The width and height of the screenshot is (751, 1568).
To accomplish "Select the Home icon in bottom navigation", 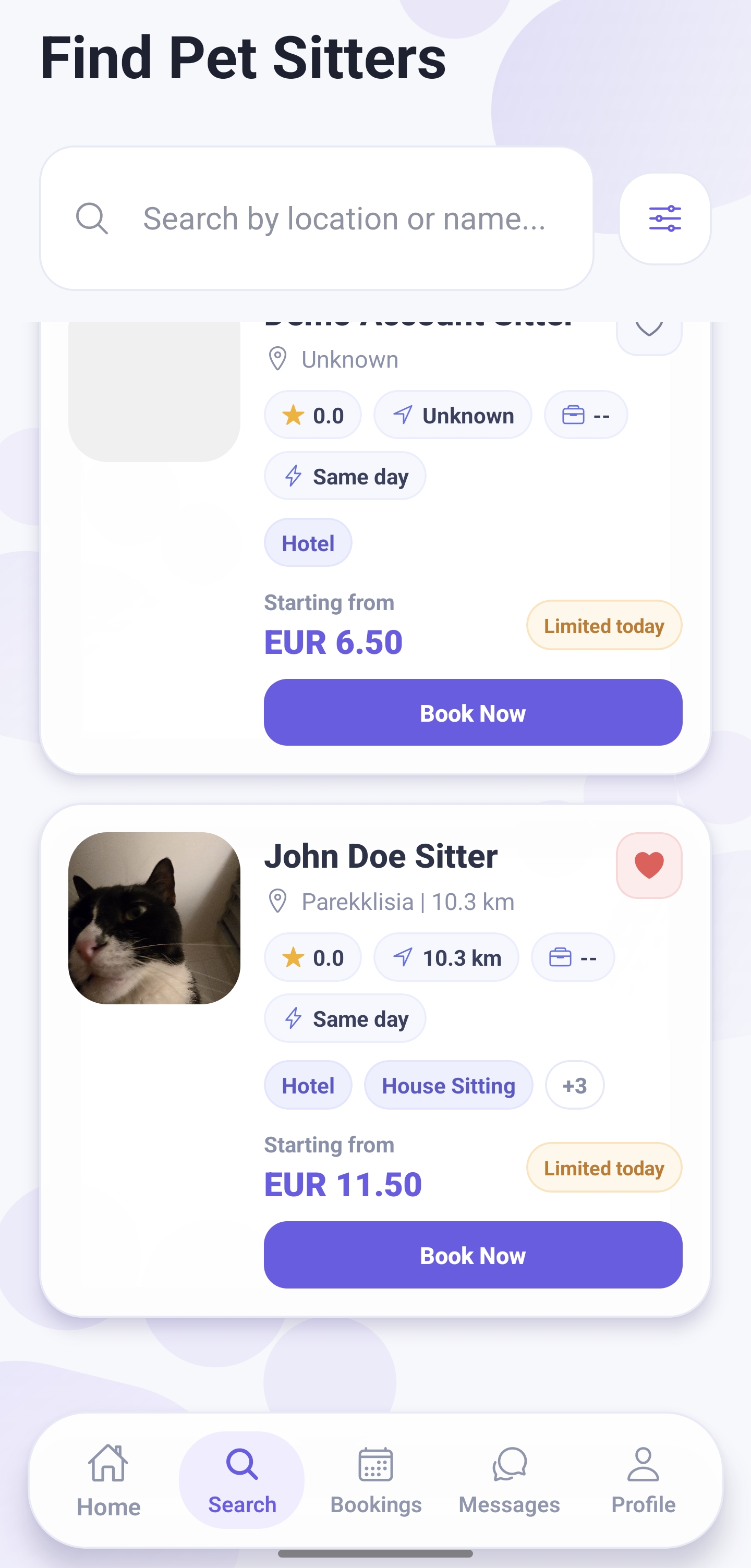I will click(108, 1463).
